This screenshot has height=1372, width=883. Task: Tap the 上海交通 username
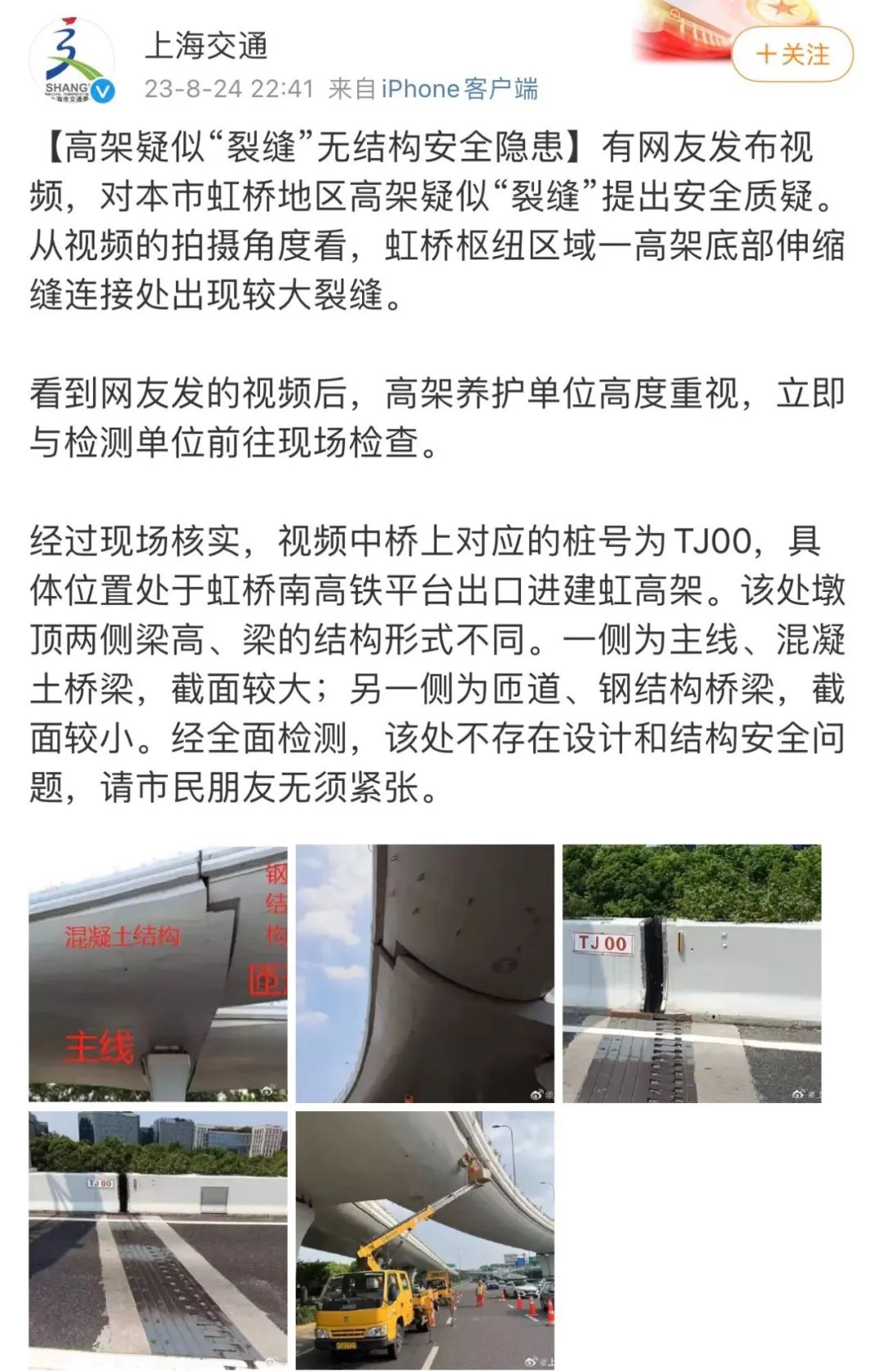click(207, 45)
